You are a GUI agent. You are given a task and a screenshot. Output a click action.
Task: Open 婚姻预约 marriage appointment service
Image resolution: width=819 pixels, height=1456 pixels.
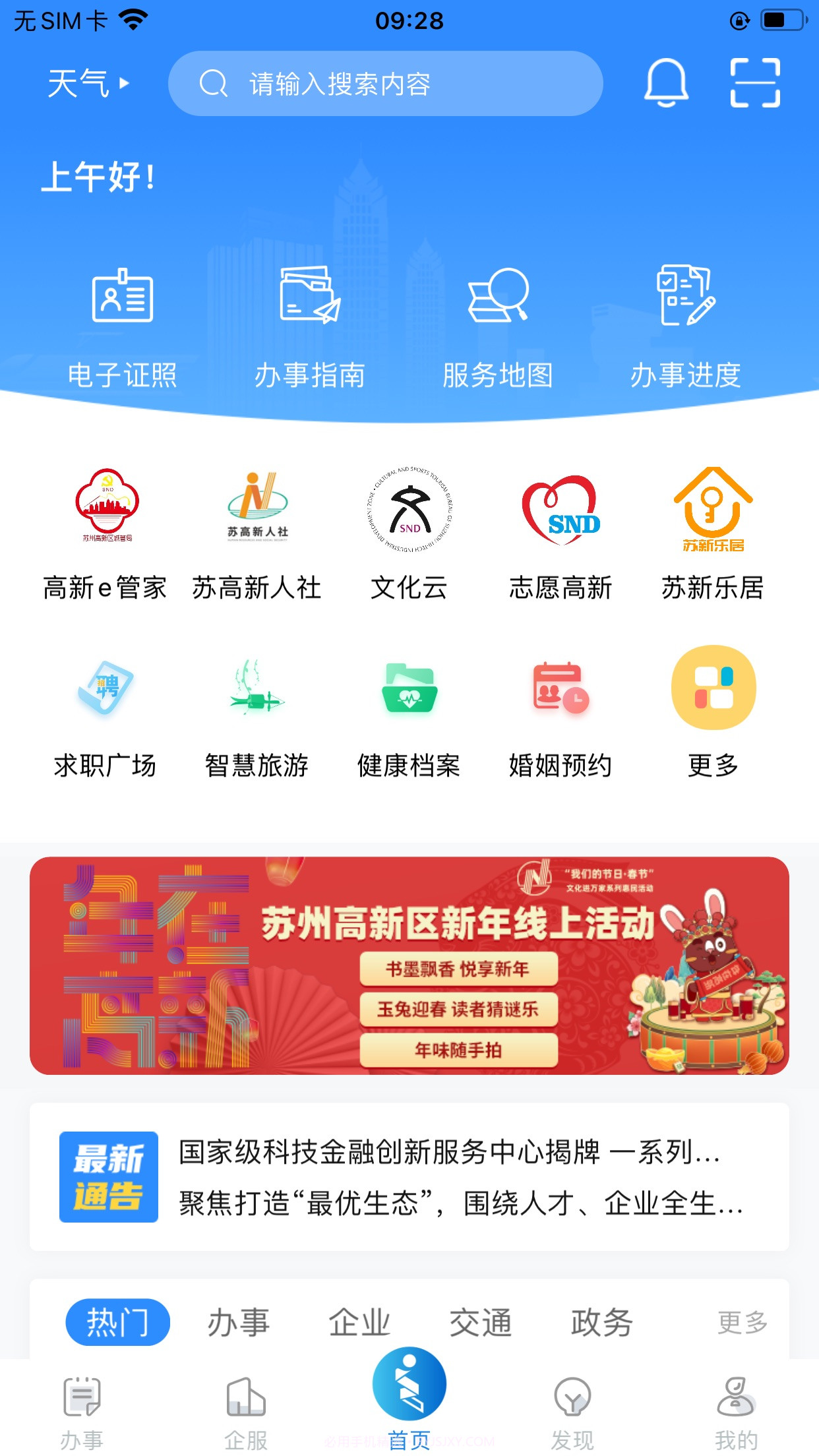point(561,719)
